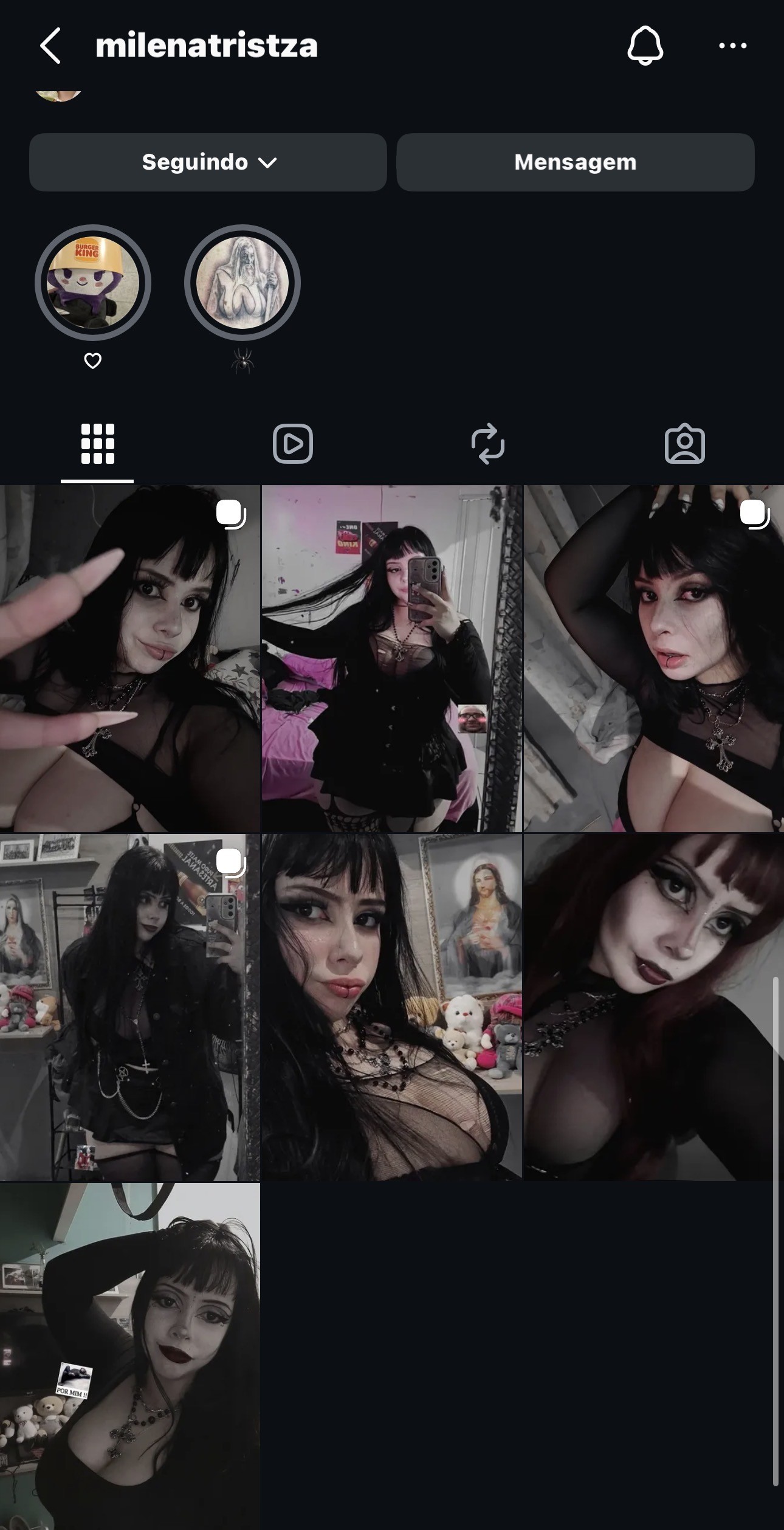Tap the Mensagem button
This screenshot has width=784, height=1530.
point(575,162)
